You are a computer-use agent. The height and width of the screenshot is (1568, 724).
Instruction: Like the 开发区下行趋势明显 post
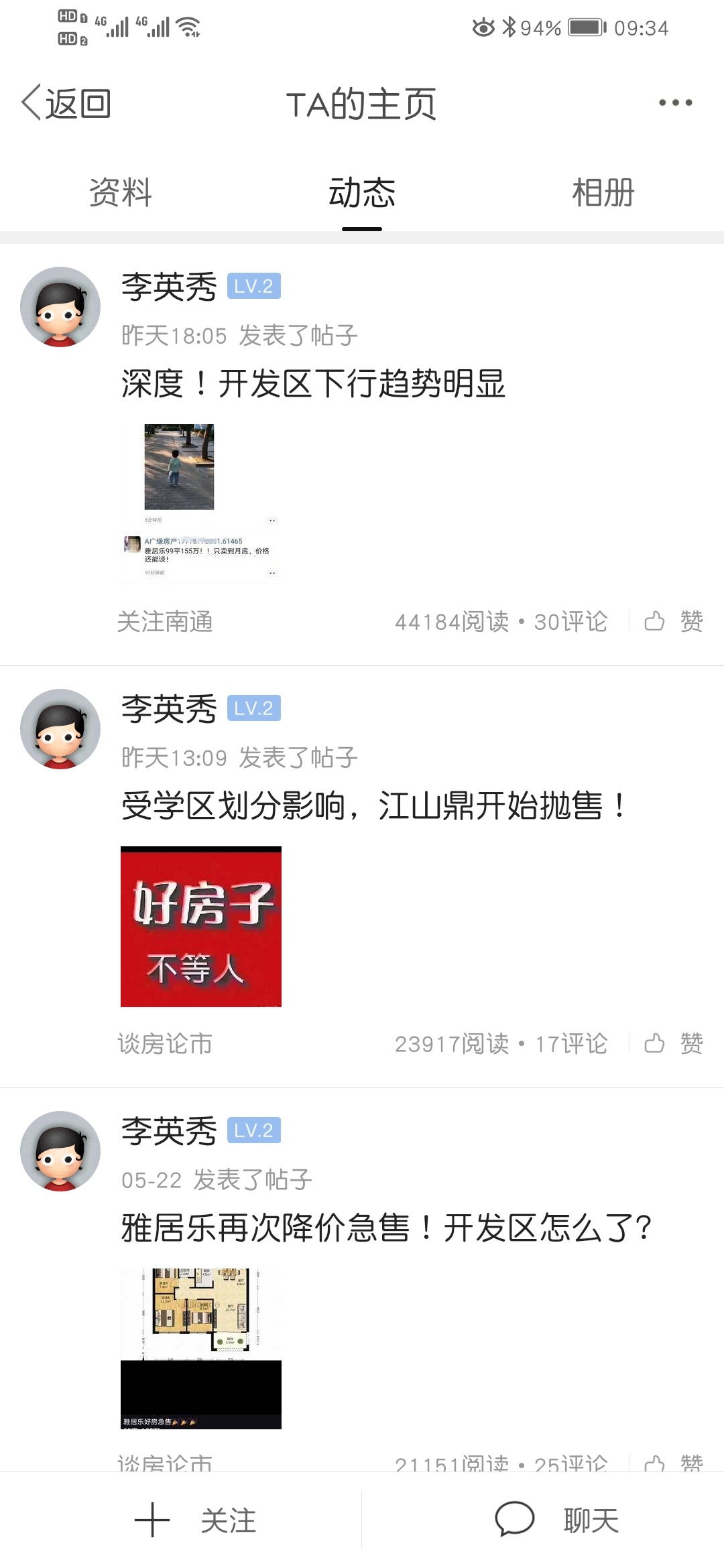click(674, 622)
